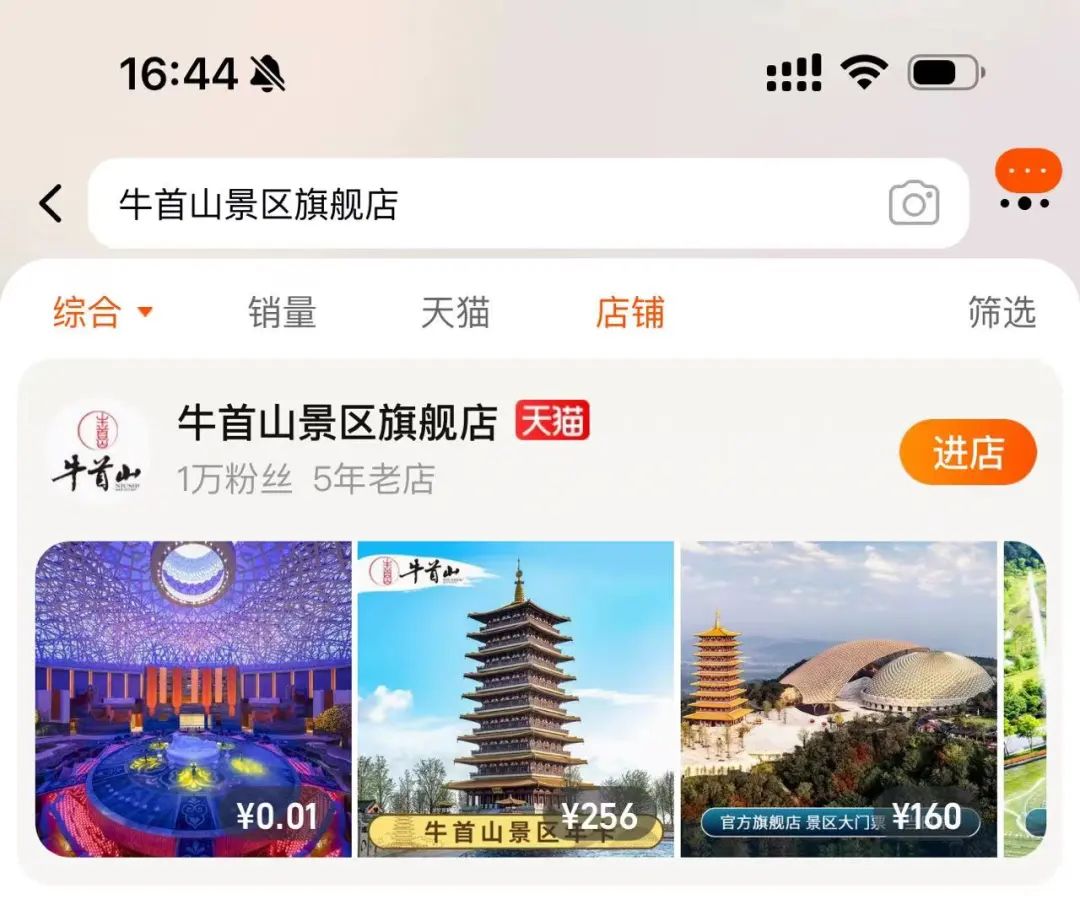Open the 筛选 filter options
Screen dimensions: 1080x910
point(1001,313)
